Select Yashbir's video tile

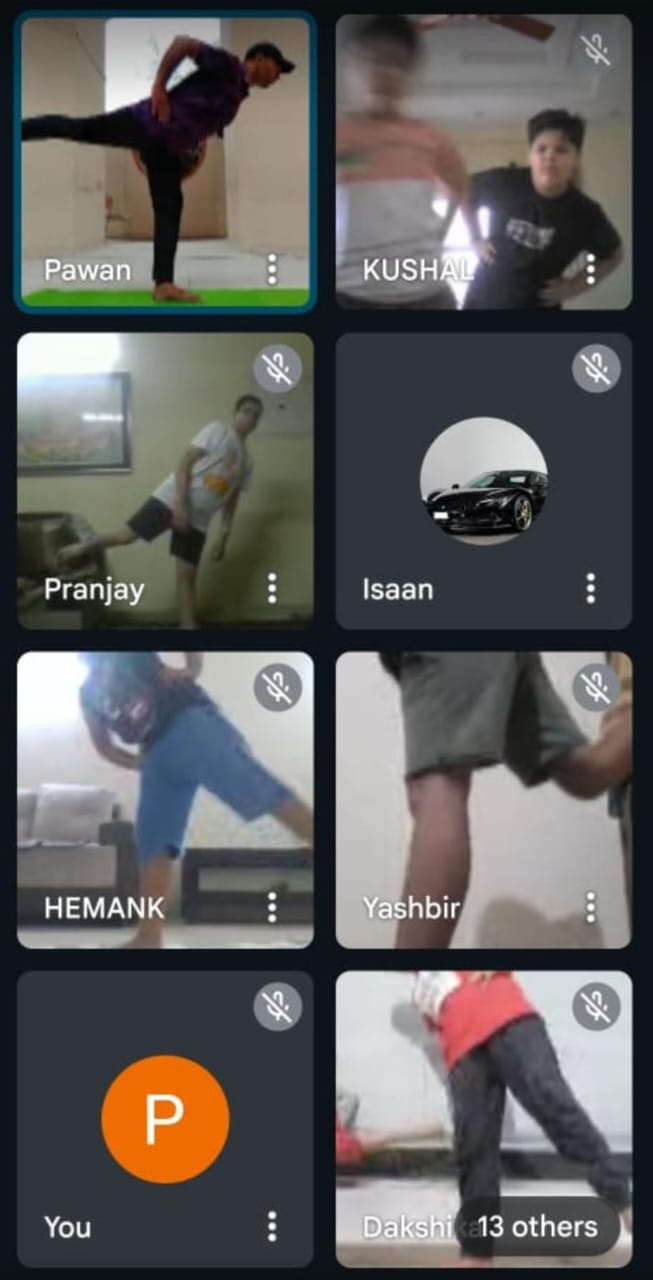click(483, 800)
